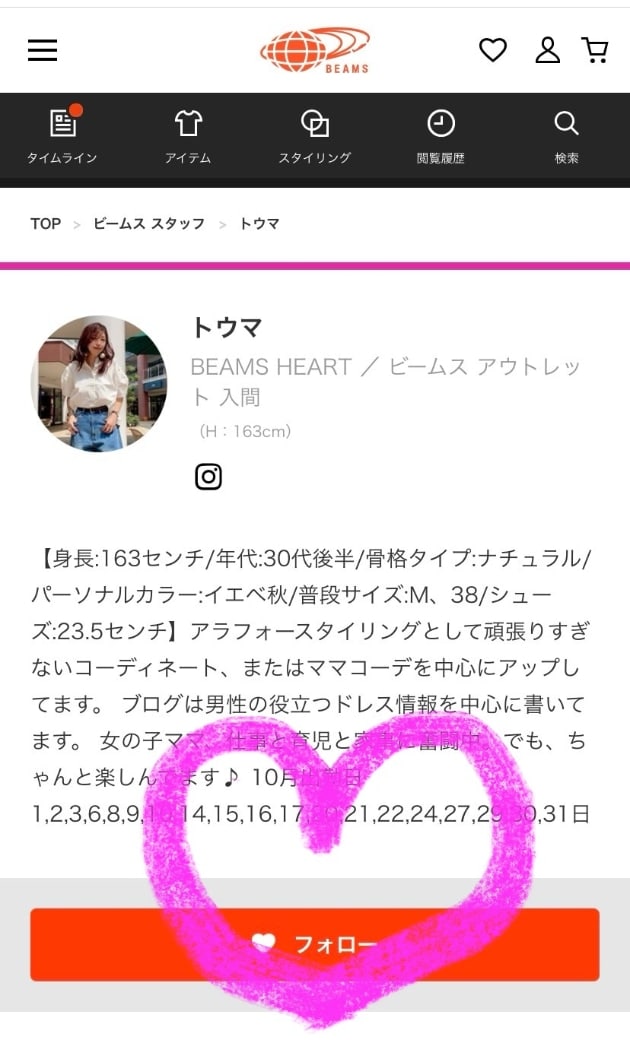The height and width of the screenshot is (1046, 630).
Task: Follow トウマ with the フォロー button
Action: click(314, 944)
